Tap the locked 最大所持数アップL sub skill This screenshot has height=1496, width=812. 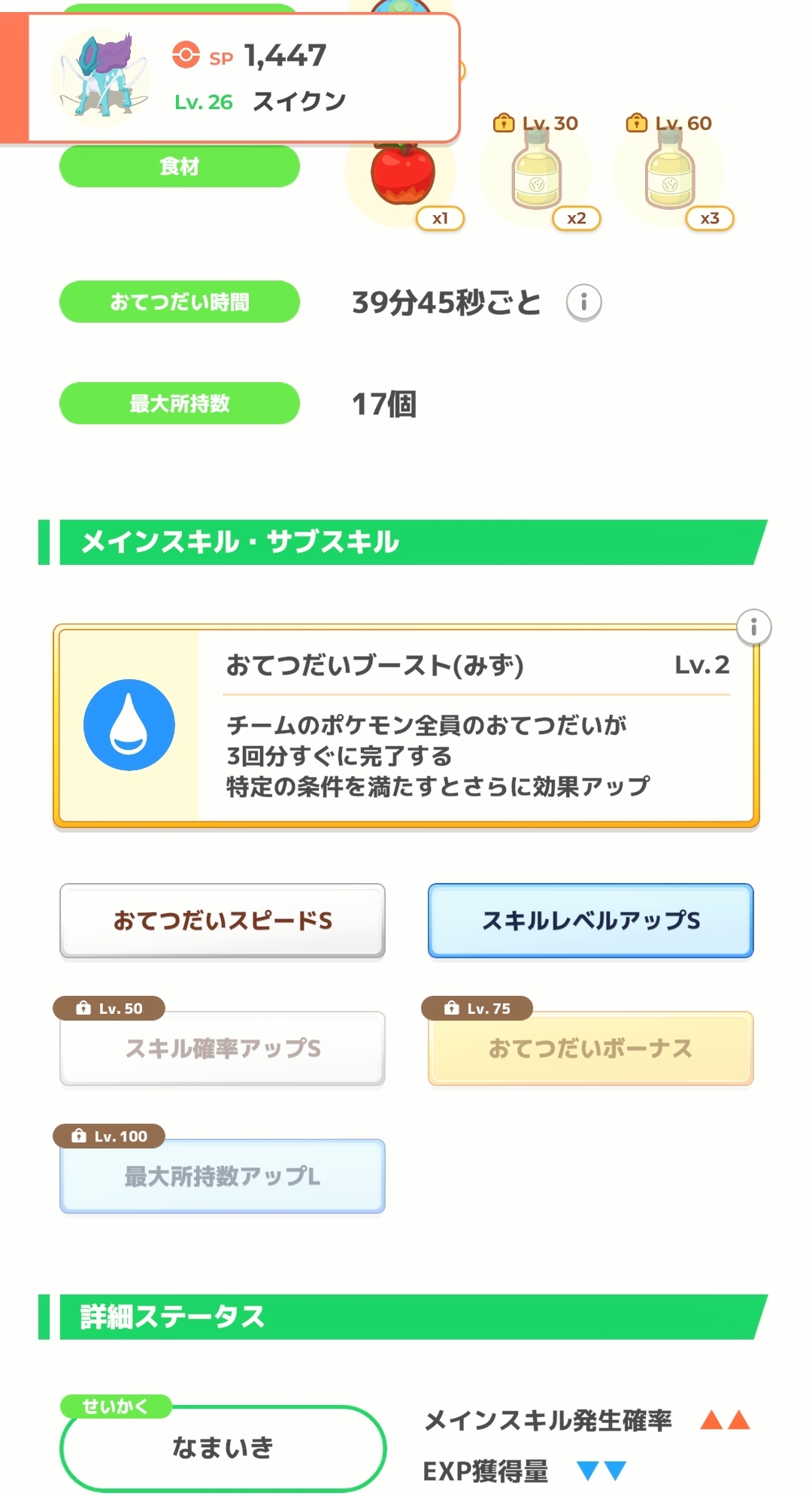click(223, 1176)
